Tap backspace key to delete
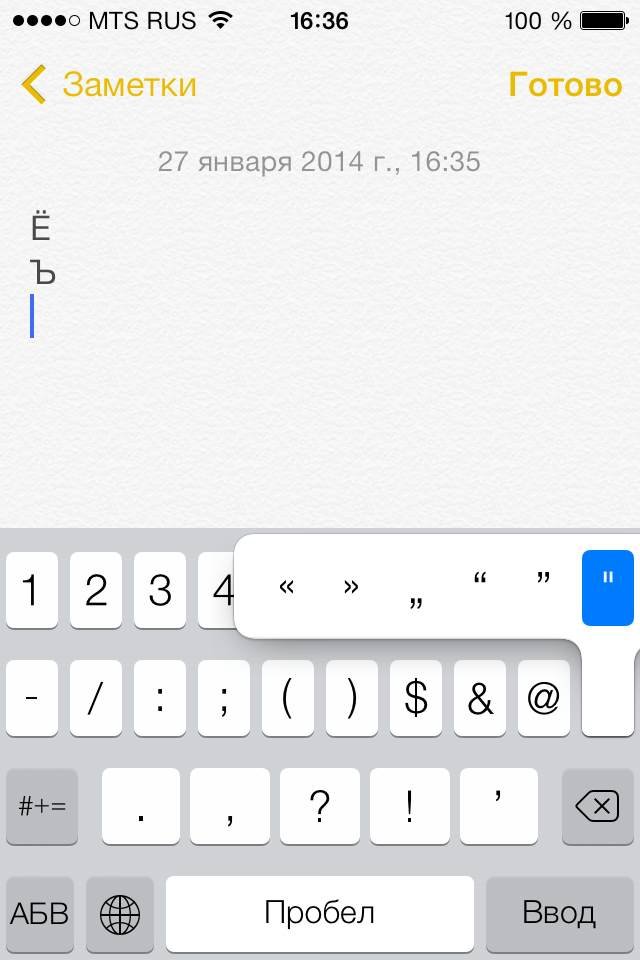The width and height of the screenshot is (640, 960). (598, 806)
